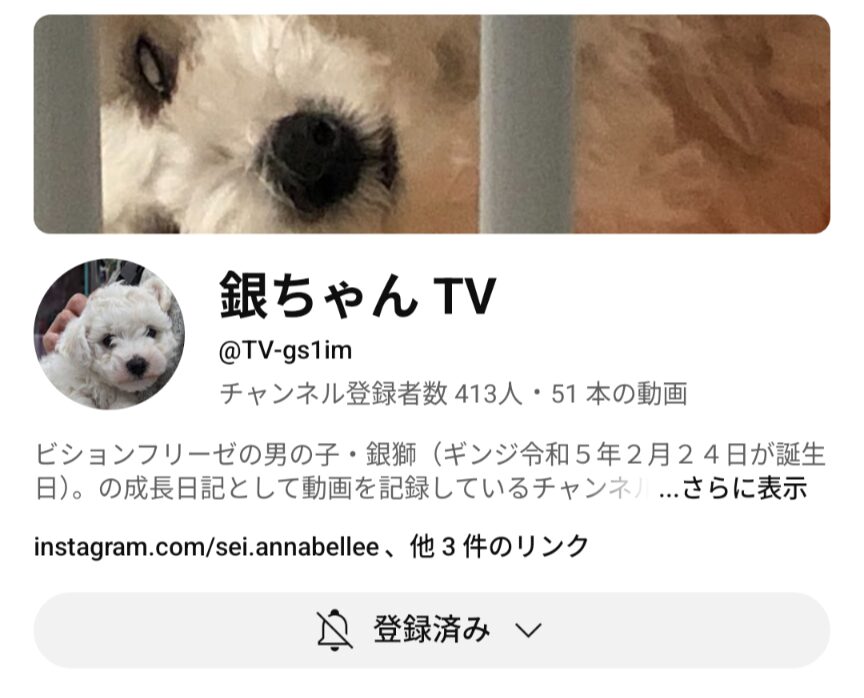
Task: Tap the 銀ちゃん TV channel avatar
Action: tap(109, 335)
